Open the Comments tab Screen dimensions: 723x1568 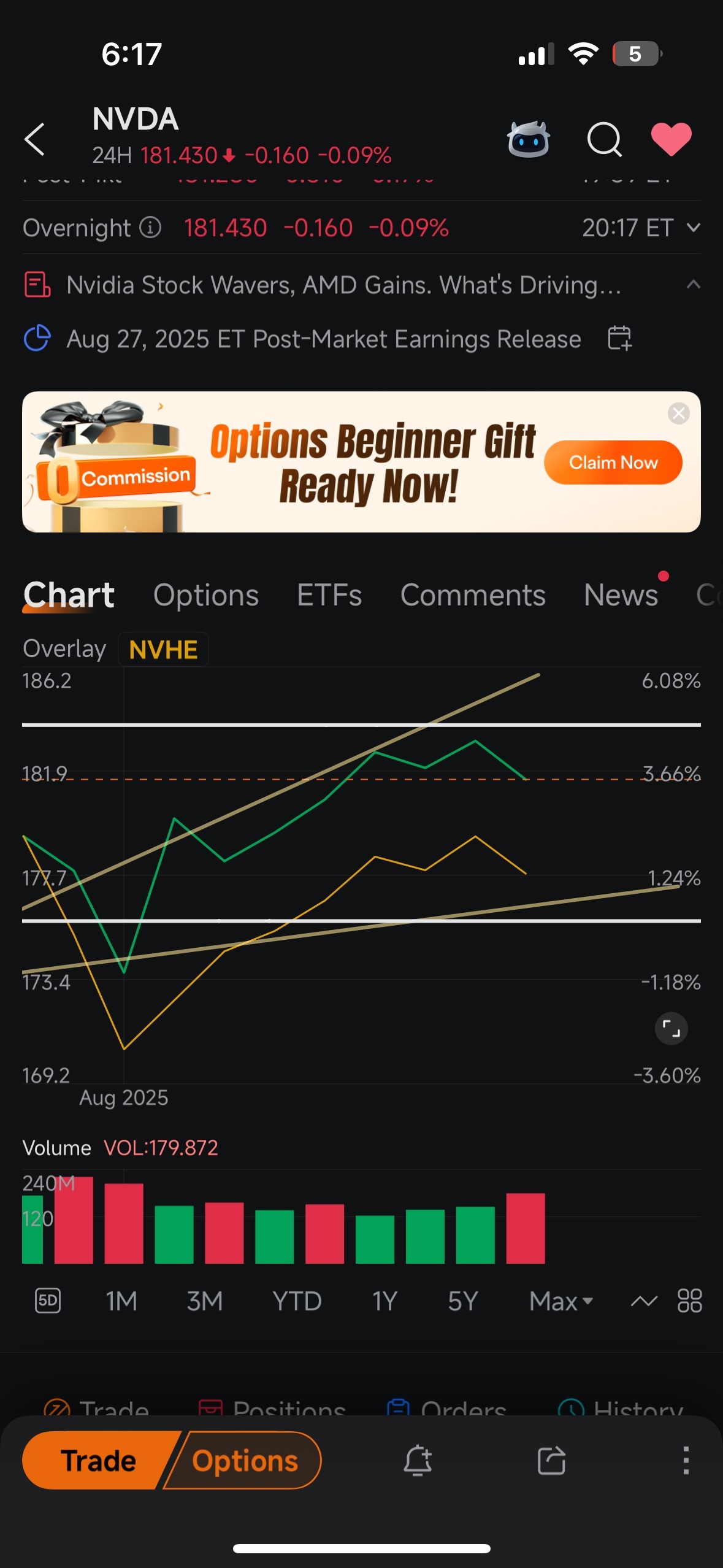pyautogui.click(x=473, y=596)
